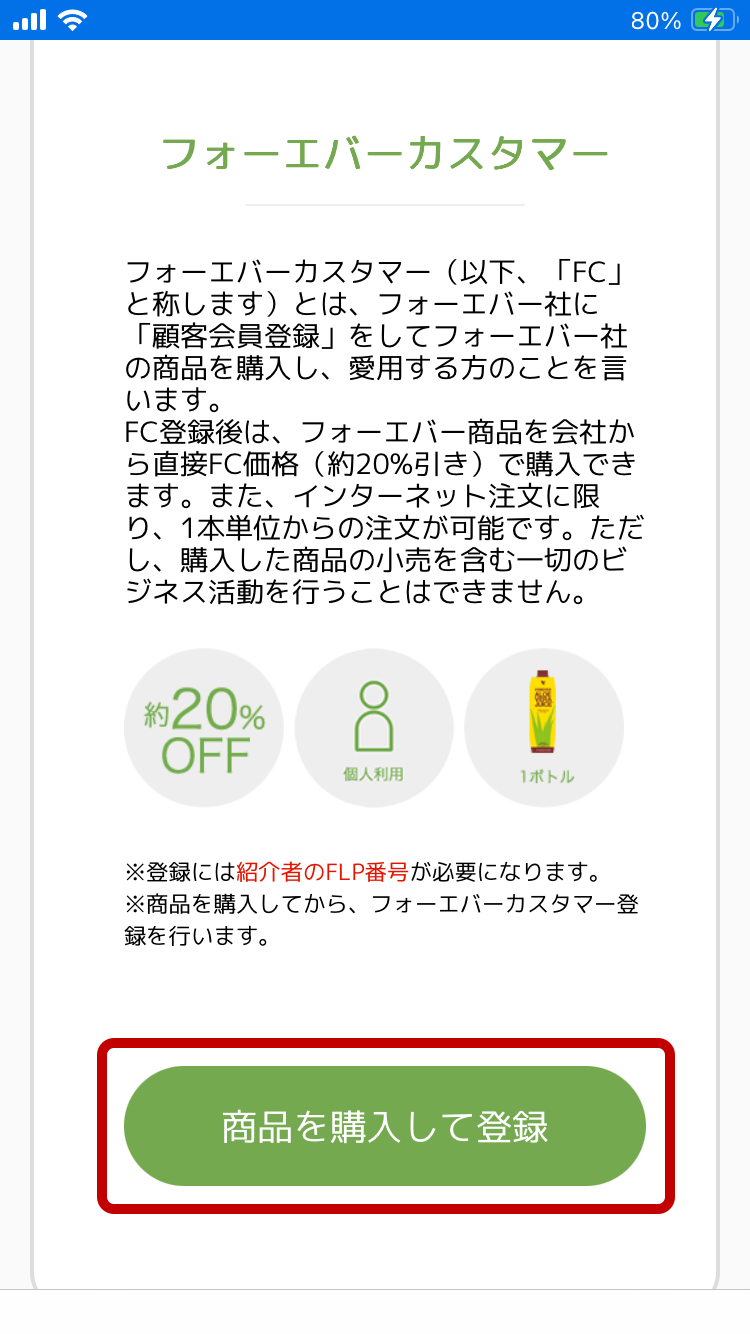Image resolution: width=750 pixels, height=1334 pixels.
Task: Tap the person silhouette inside the middle circle
Action: 373,715
